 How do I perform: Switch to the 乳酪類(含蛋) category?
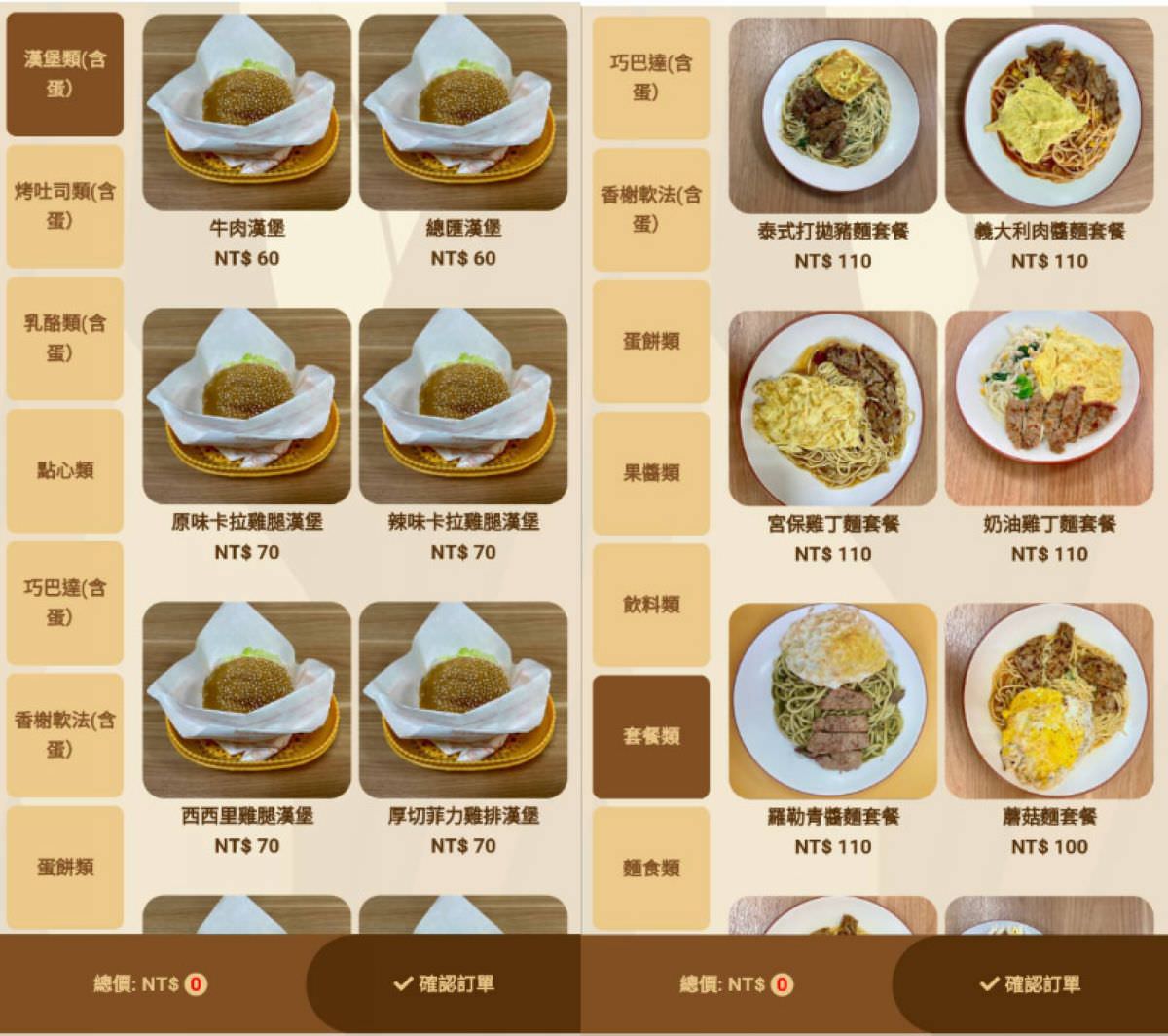pos(65,338)
